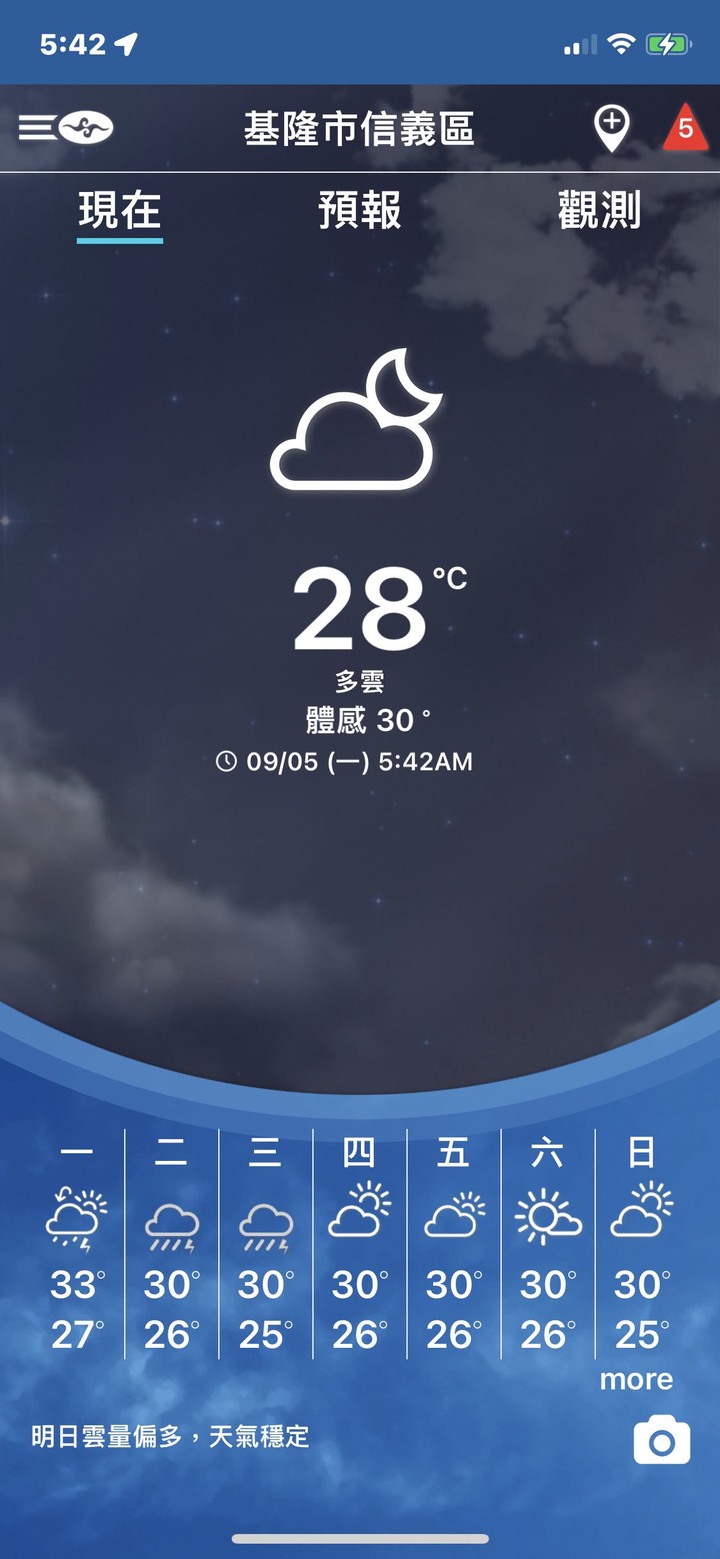Tap more to view weekly forecast
This screenshot has width=720, height=1559.
tap(636, 1379)
